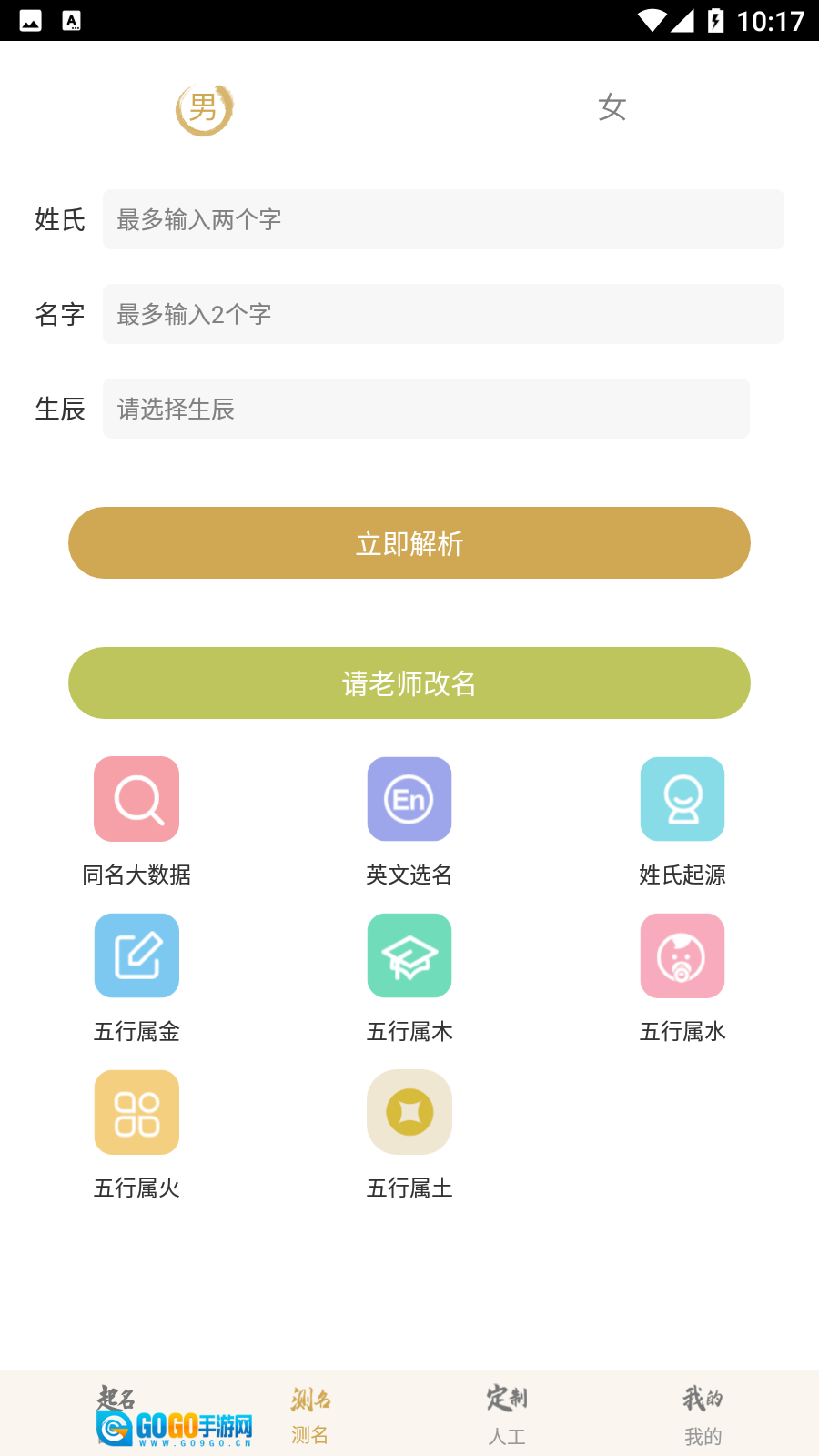
Task: Focus the 名字 given name field
Action: [x=443, y=314]
